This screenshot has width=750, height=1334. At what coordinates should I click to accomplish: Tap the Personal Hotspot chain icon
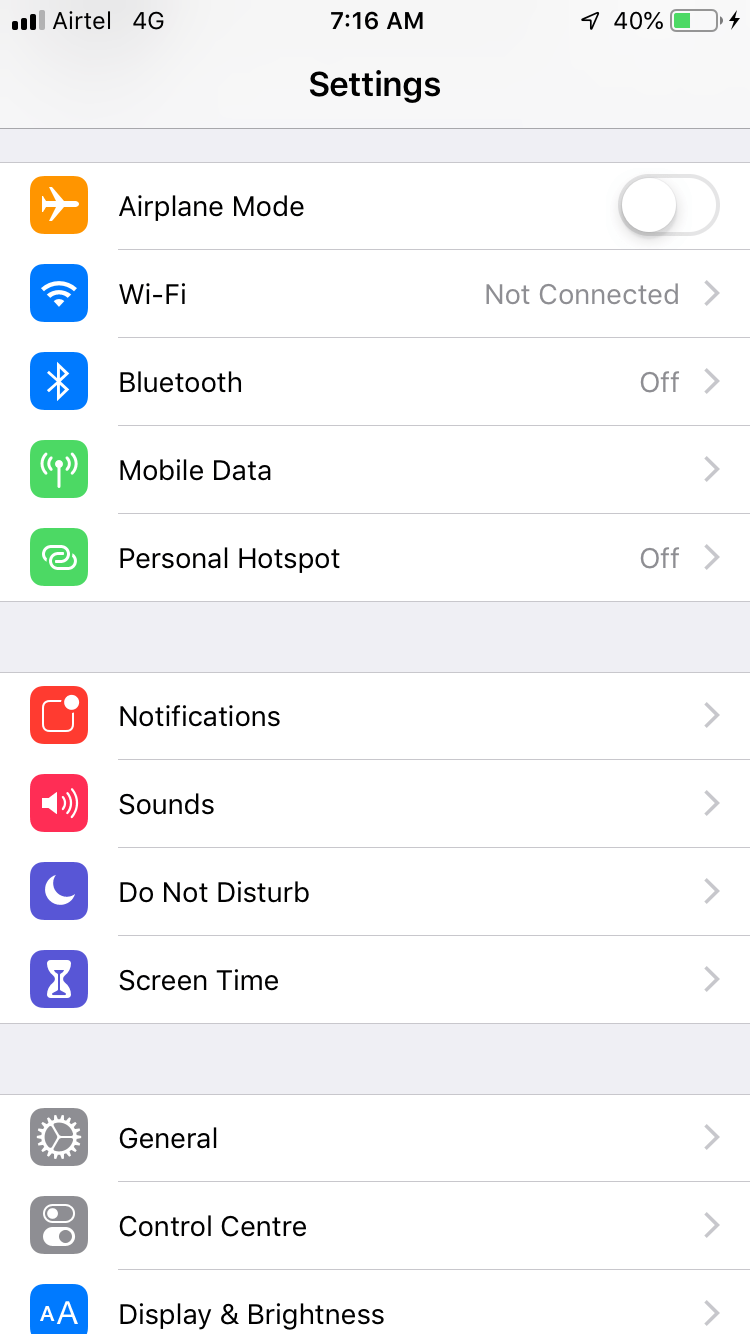click(x=57, y=557)
